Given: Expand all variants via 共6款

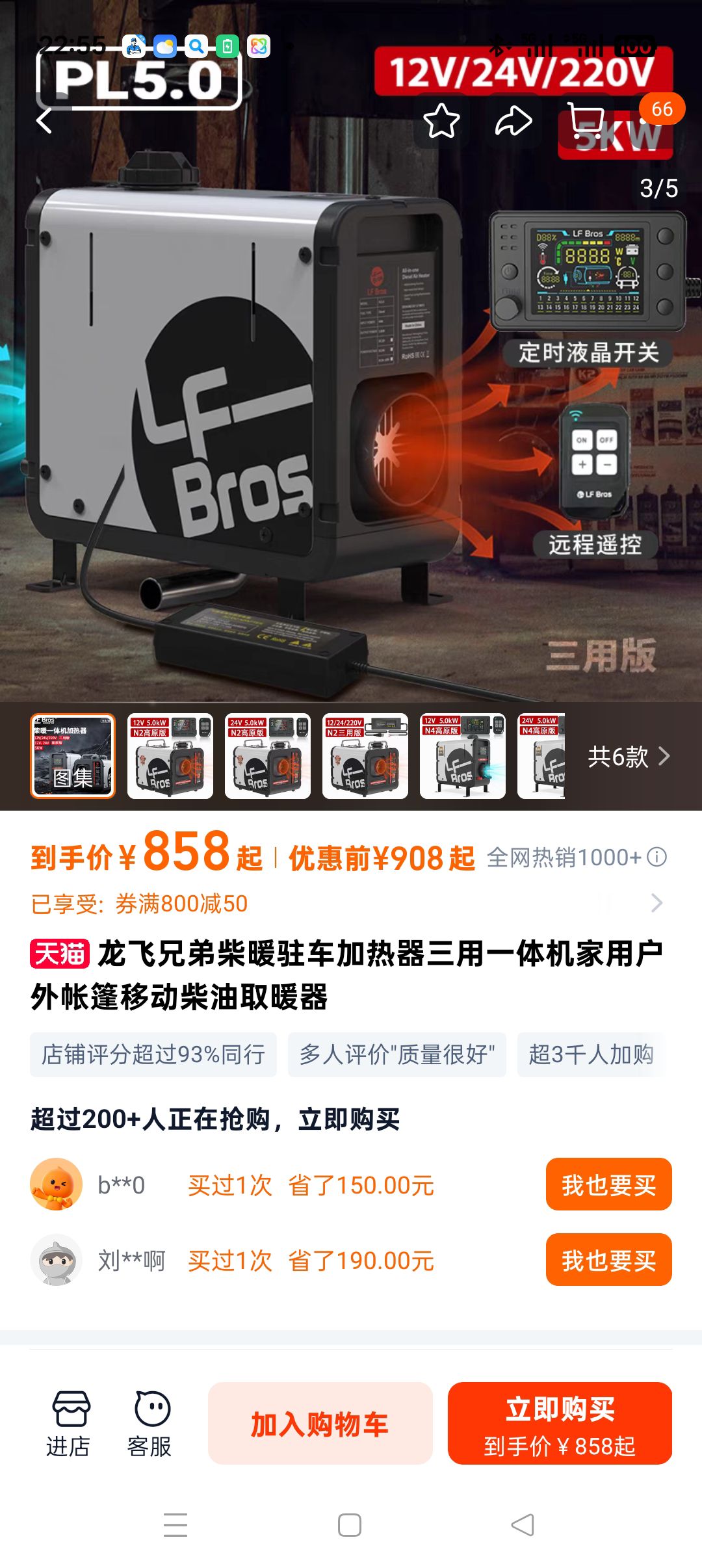Looking at the screenshot, I should [x=628, y=757].
